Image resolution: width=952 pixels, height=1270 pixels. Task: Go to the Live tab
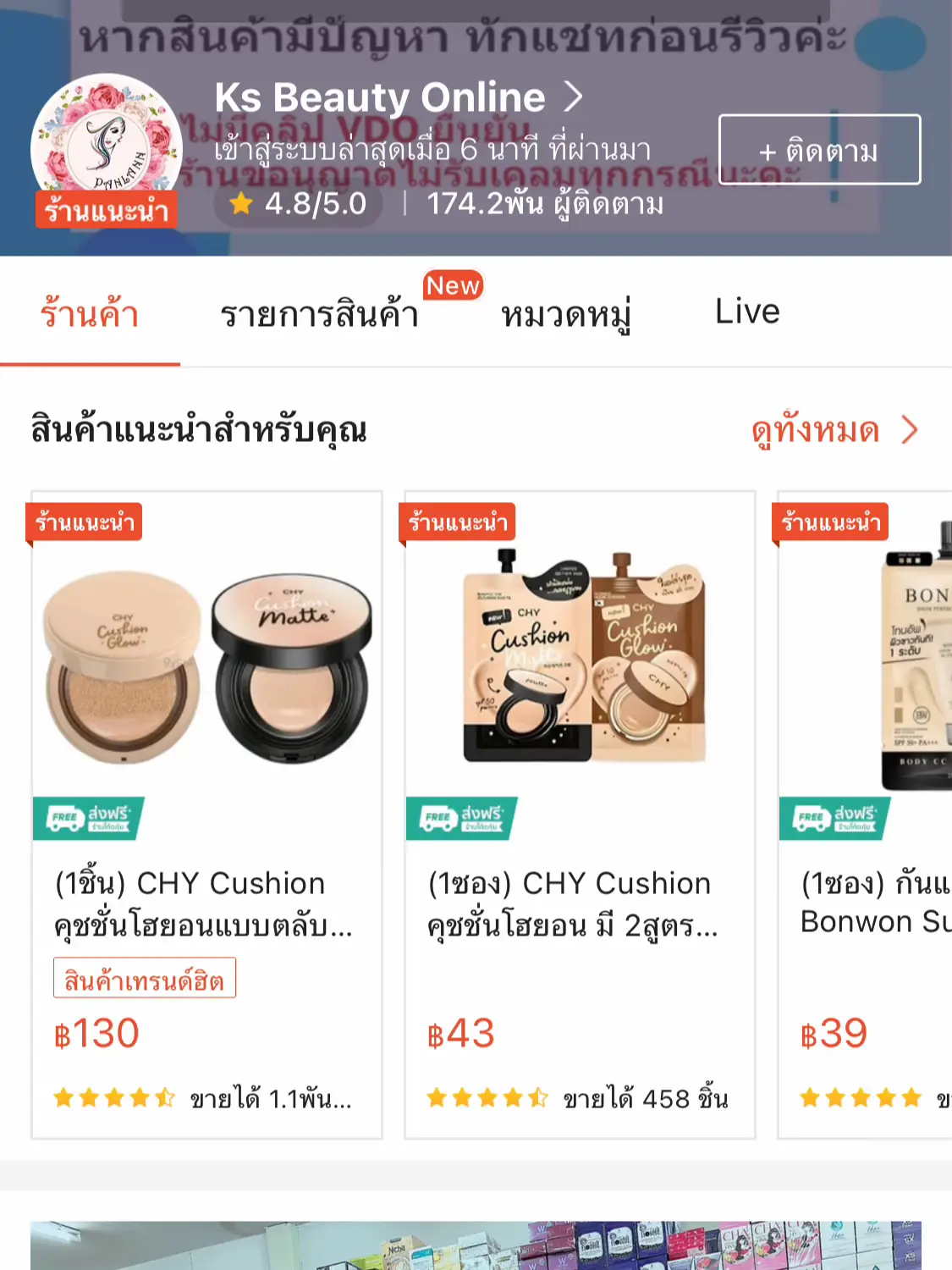(x=747, y=312)
